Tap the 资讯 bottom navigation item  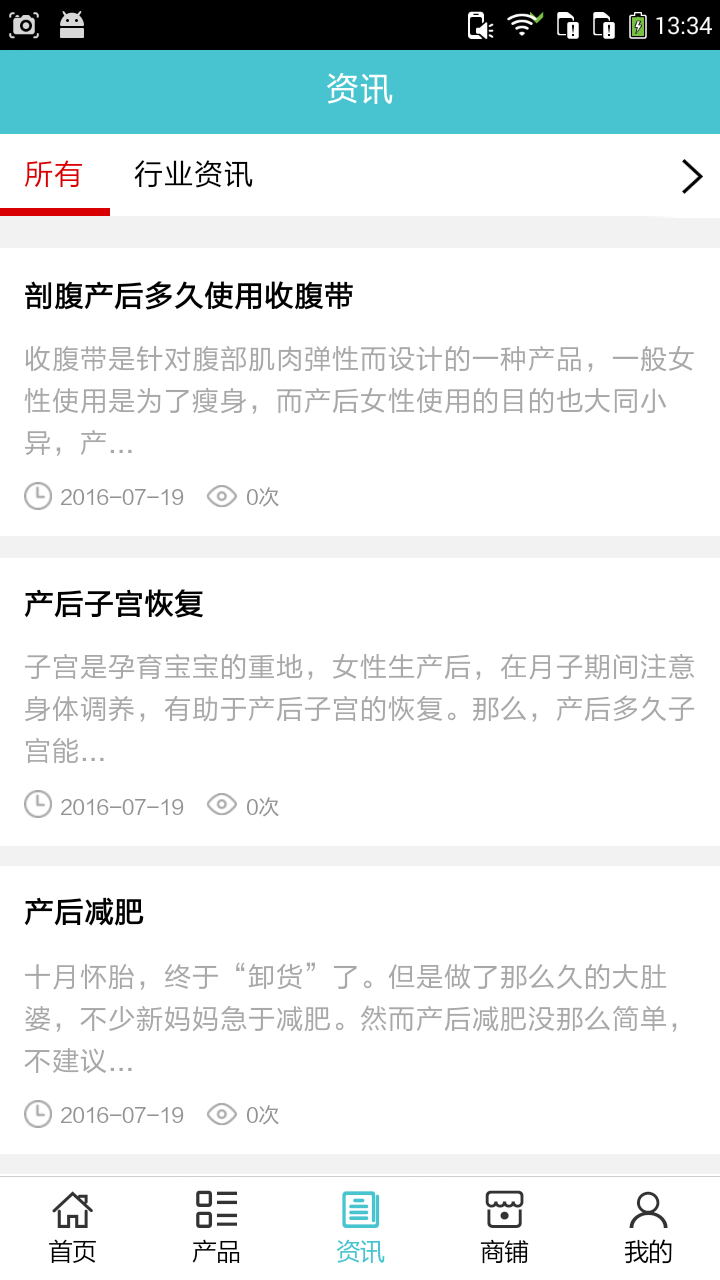point(360,1227)
